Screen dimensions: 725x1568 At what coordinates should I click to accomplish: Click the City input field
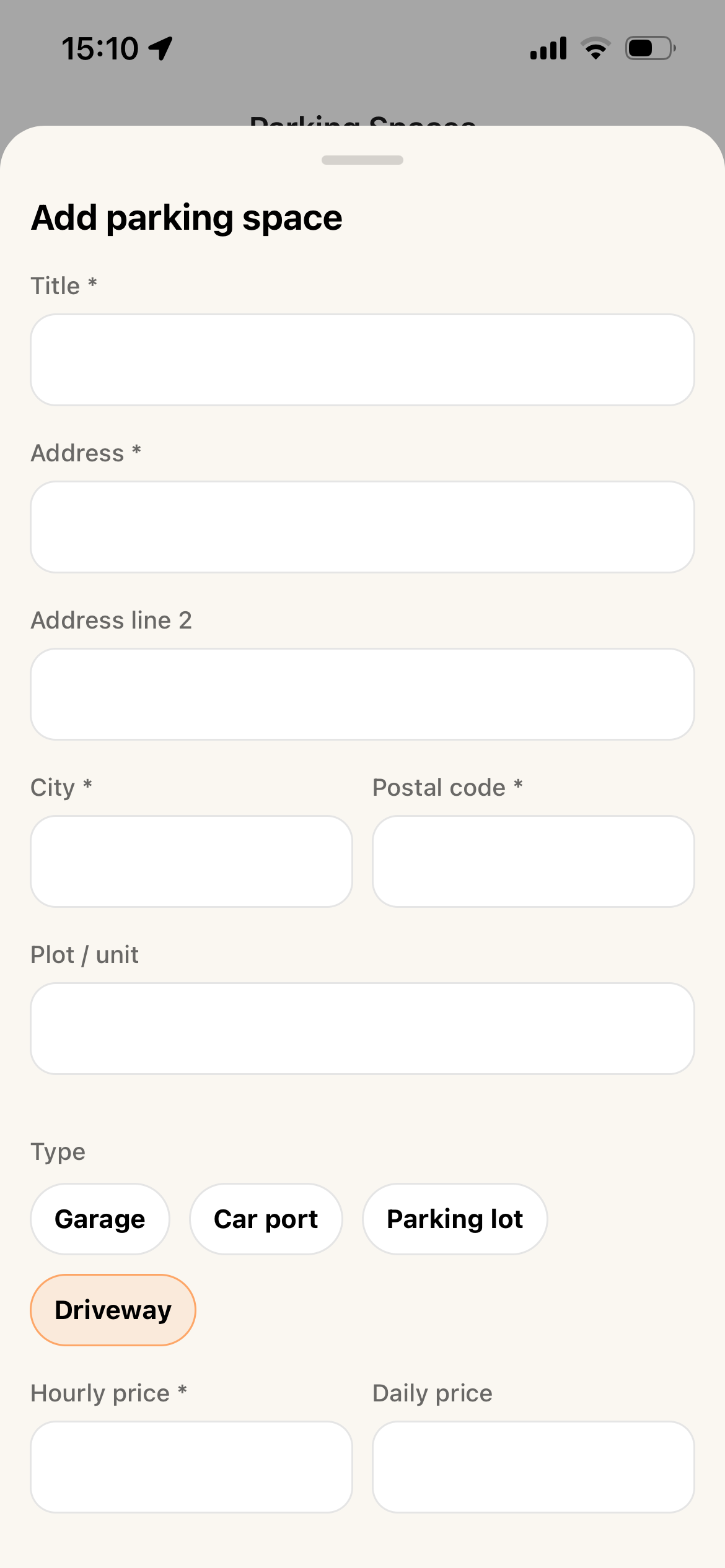coord(191,861)
